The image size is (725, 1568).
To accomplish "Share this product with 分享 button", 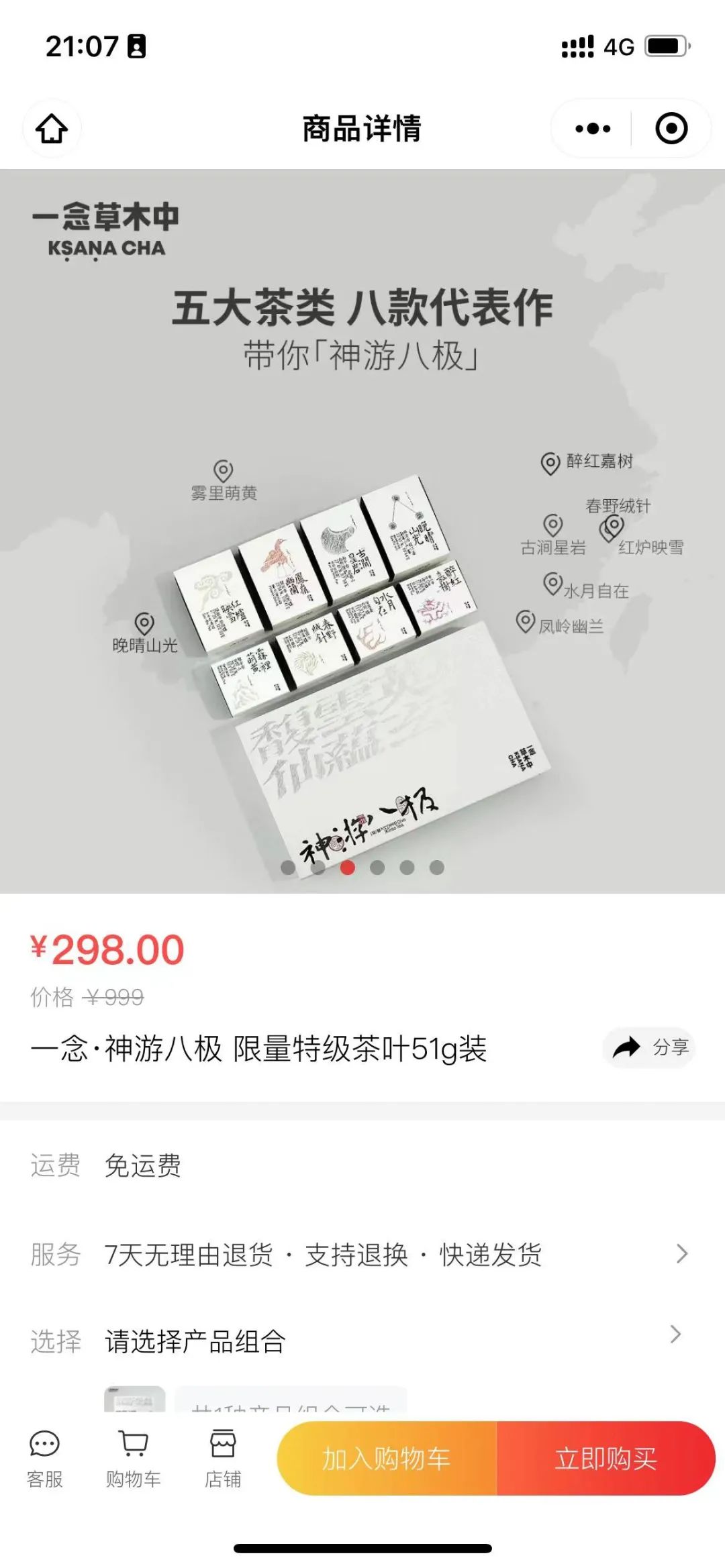I will 650,1047.
